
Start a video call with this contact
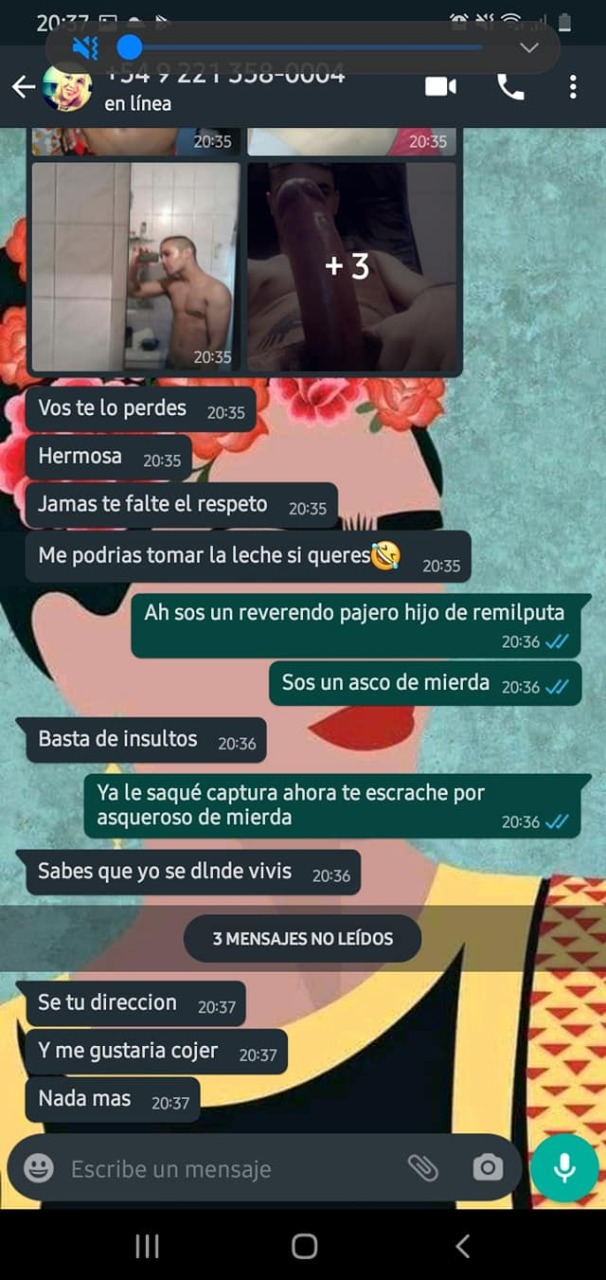(x=440, y=87)
